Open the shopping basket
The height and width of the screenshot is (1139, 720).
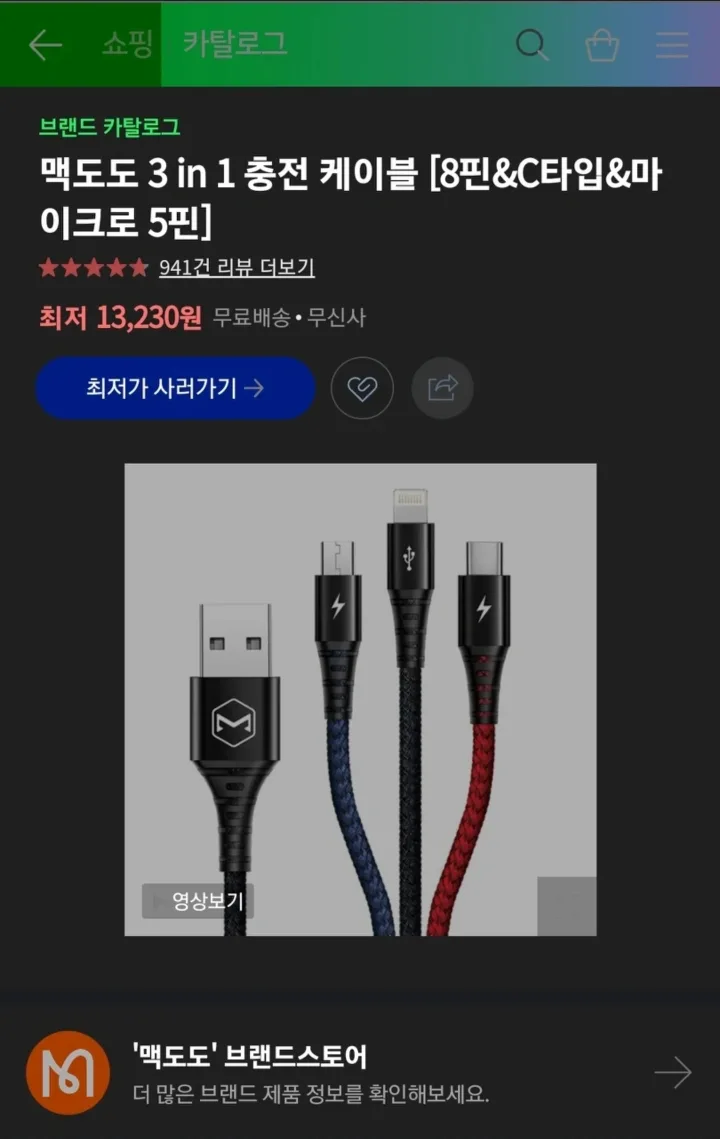tap(602, 45)
